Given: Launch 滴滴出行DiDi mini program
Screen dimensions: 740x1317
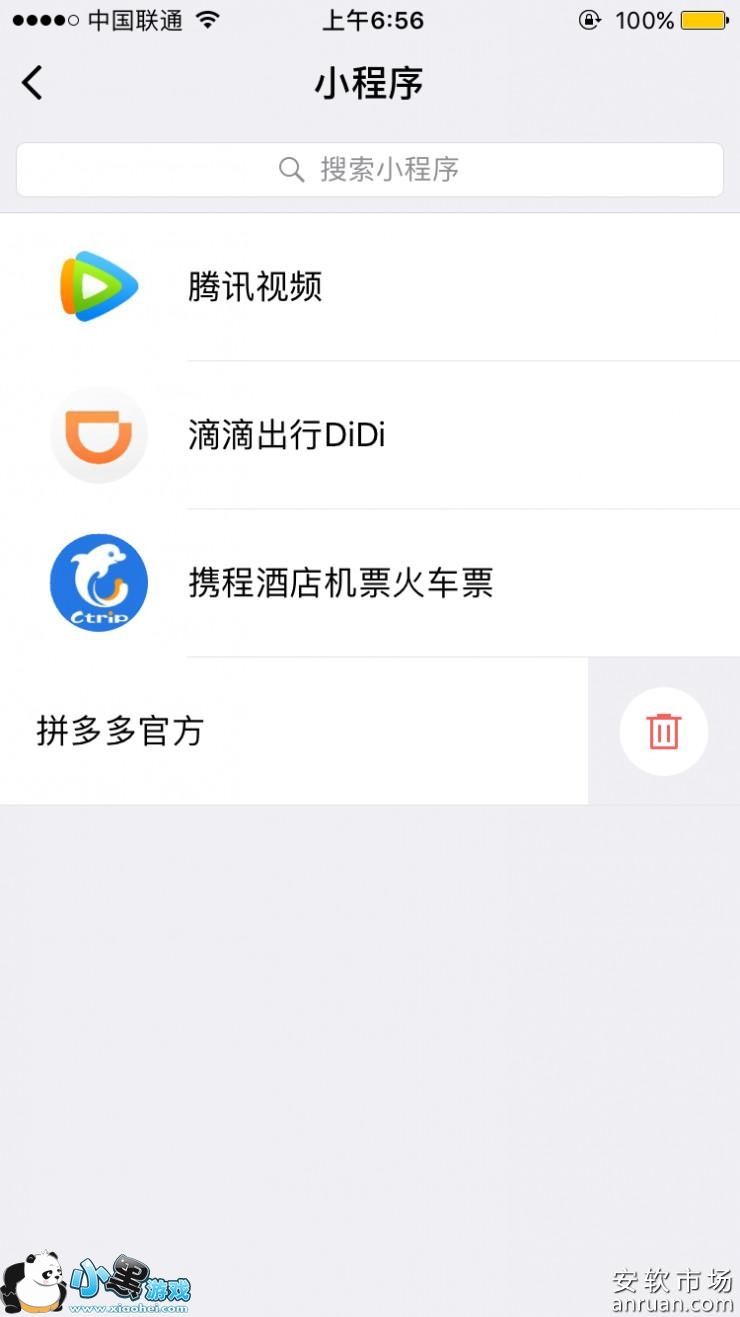Looking at the screenshot, I should click(x=286, y=435).
